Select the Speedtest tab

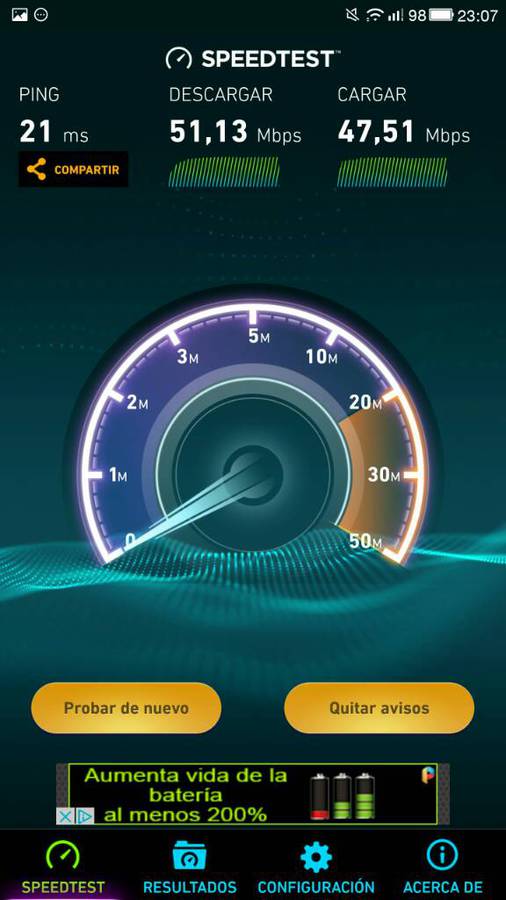pyautogui.click(x=63, y=866)
